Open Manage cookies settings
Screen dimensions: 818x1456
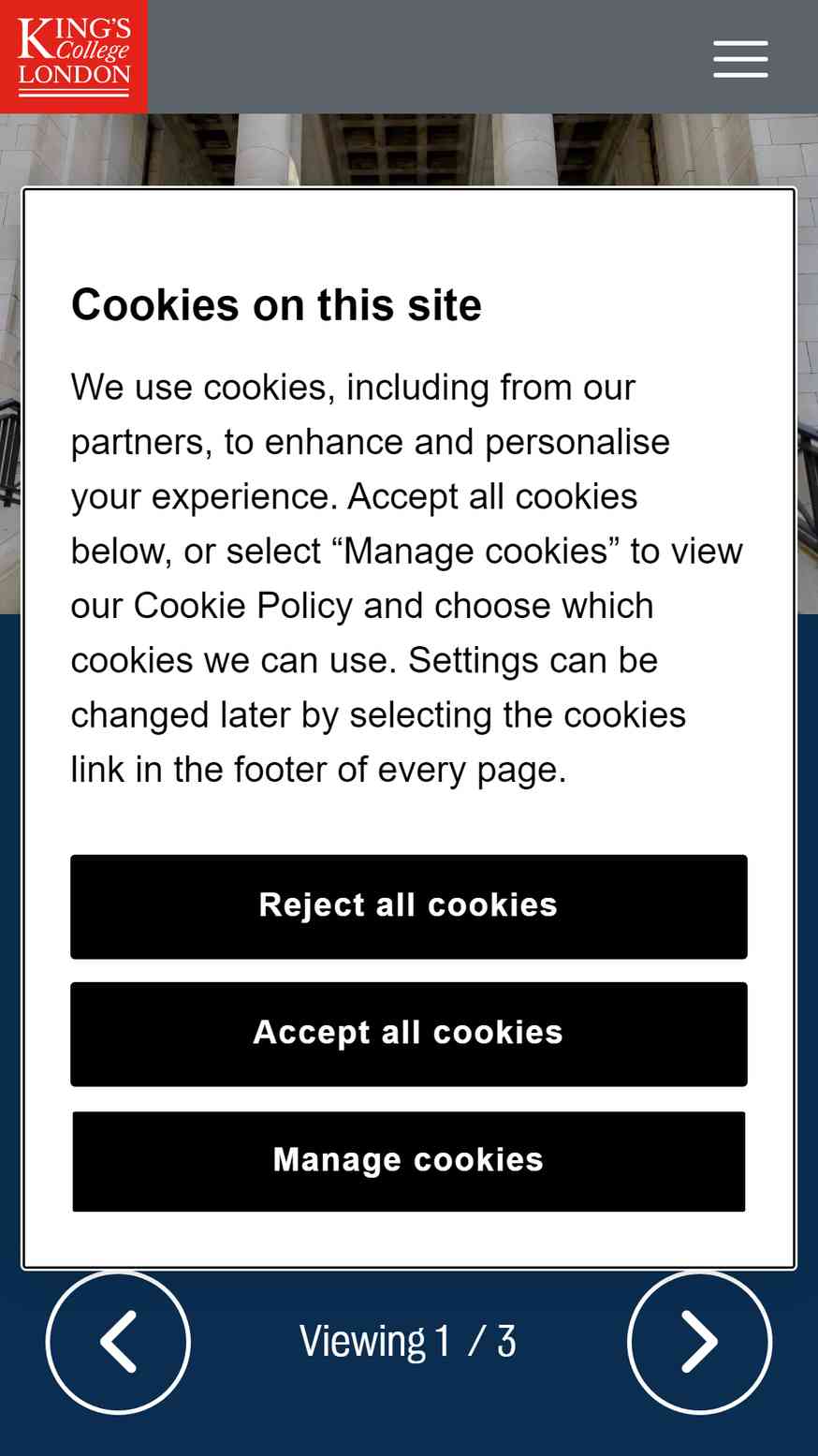(409, 1161)
